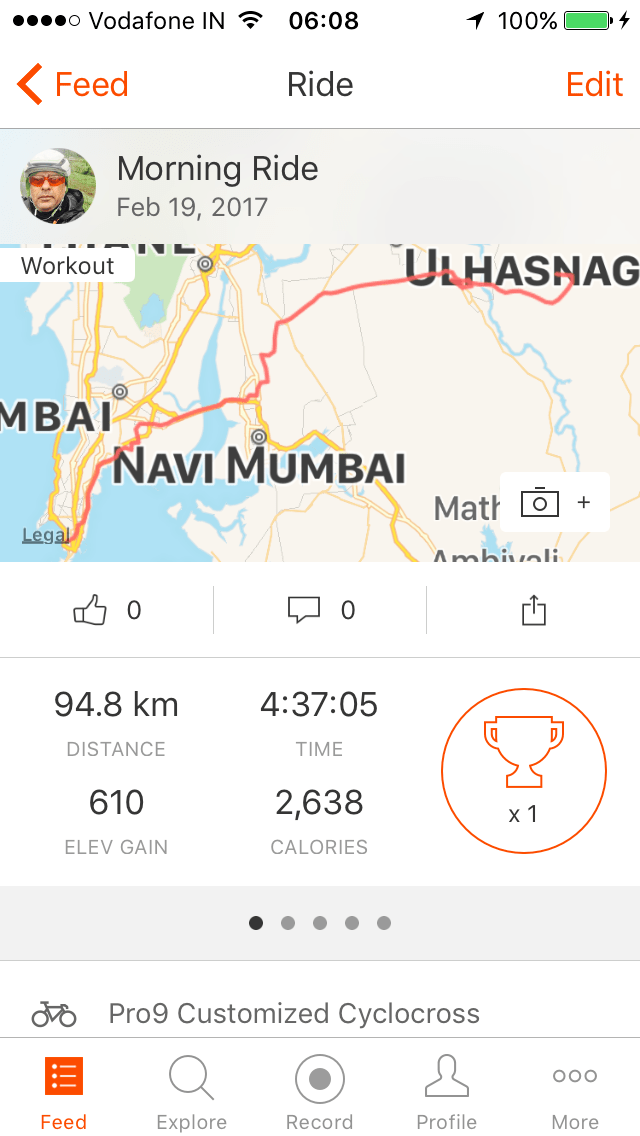
Task: Open the More tab
Action: click(x=575, y=1092)
